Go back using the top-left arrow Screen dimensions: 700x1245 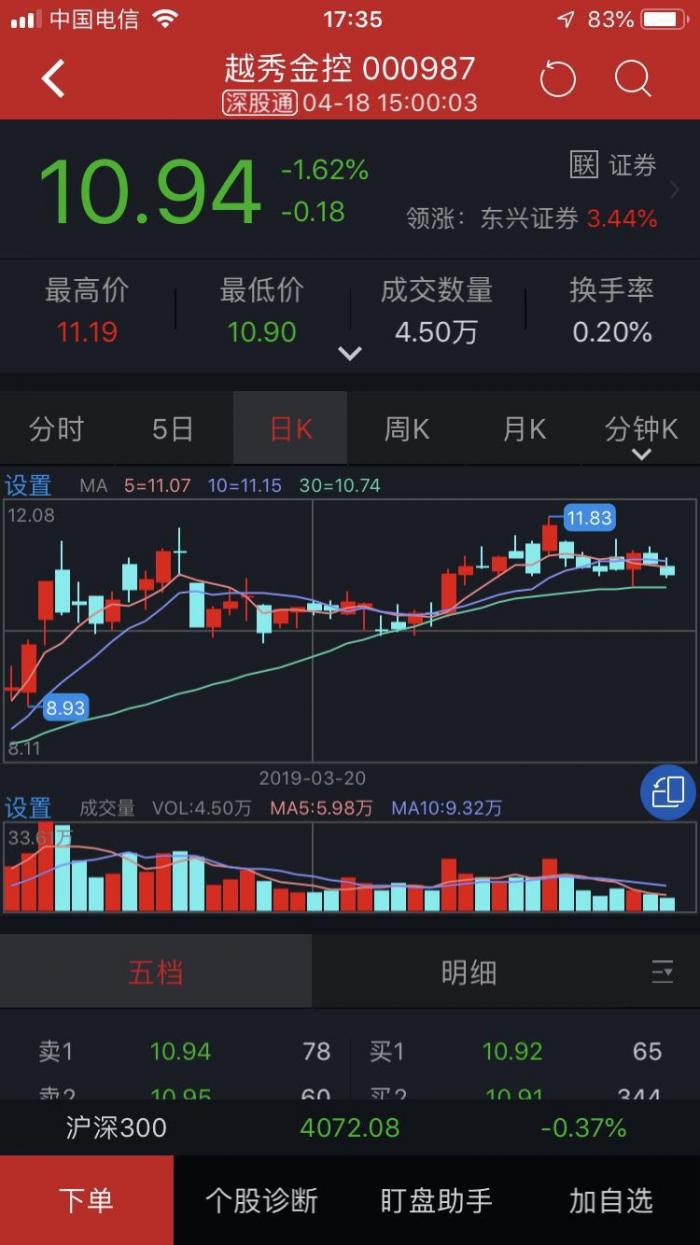point(53,79)
